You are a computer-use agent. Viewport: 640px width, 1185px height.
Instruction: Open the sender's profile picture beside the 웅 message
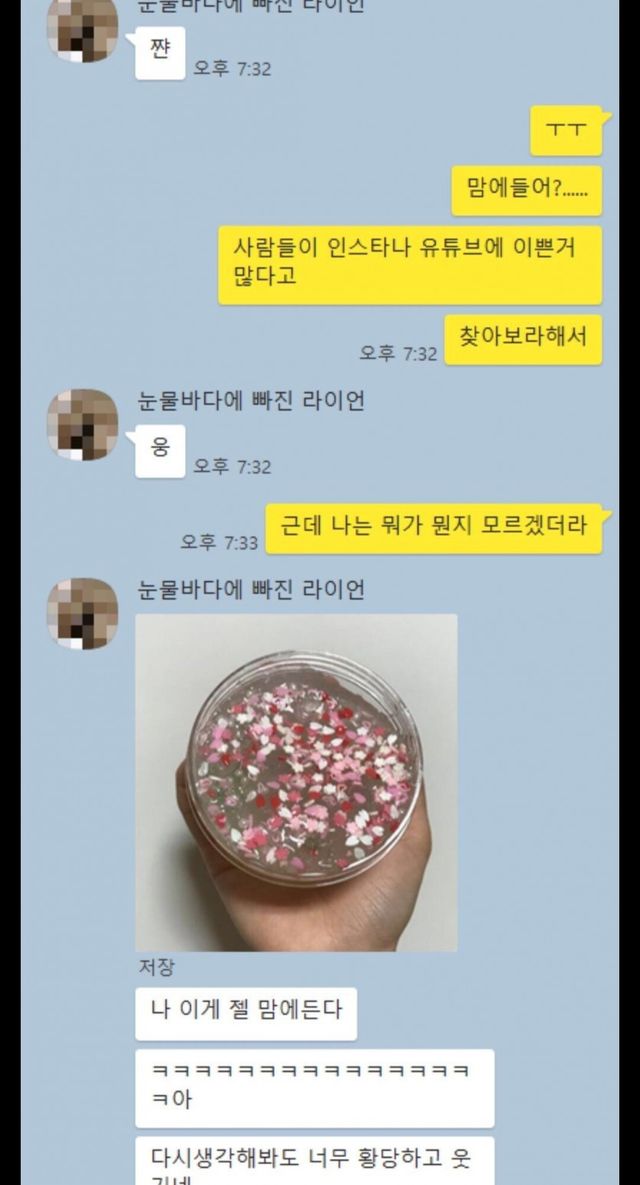(83, 425)
